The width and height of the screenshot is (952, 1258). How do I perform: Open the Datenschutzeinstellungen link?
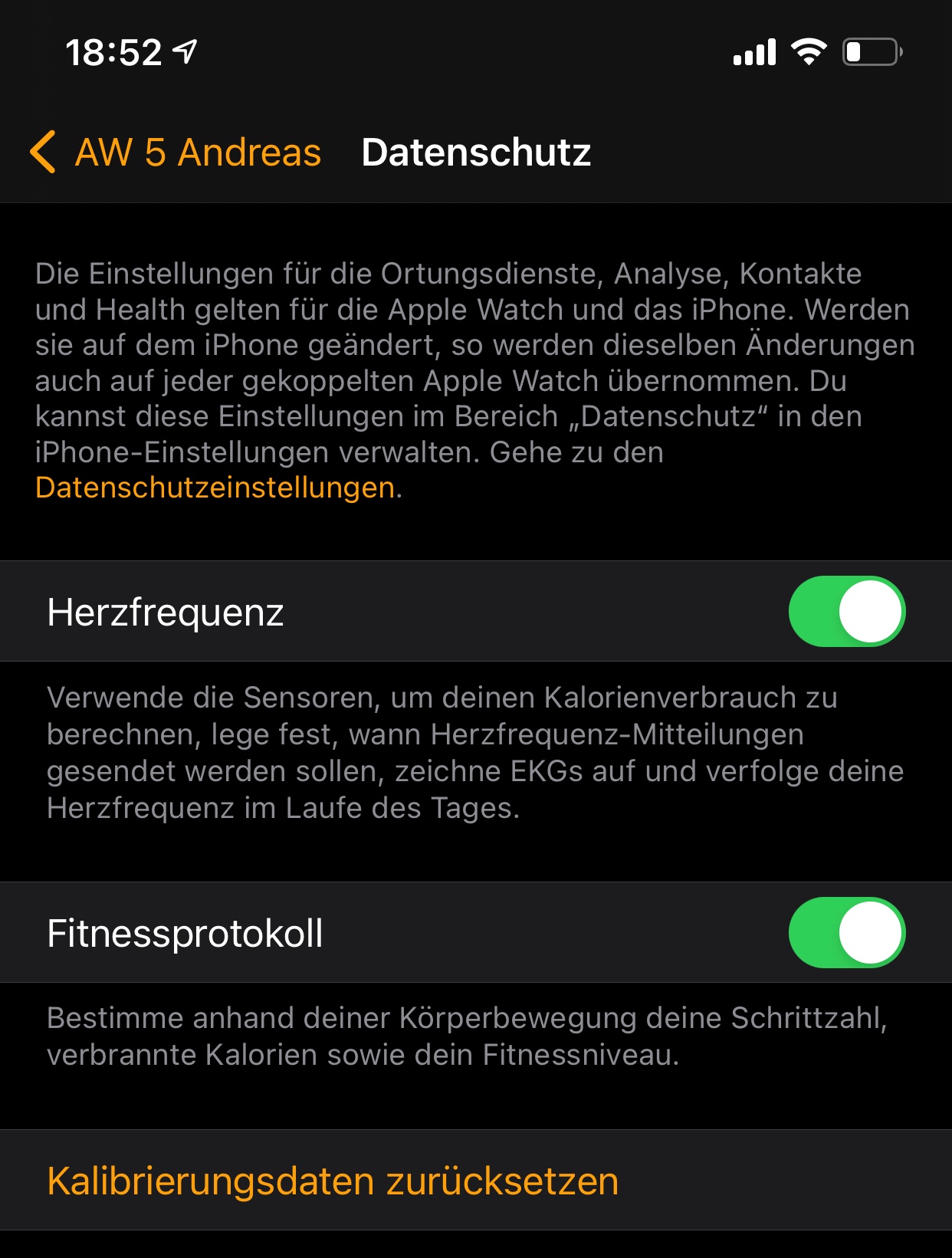[x=215, y=488]
